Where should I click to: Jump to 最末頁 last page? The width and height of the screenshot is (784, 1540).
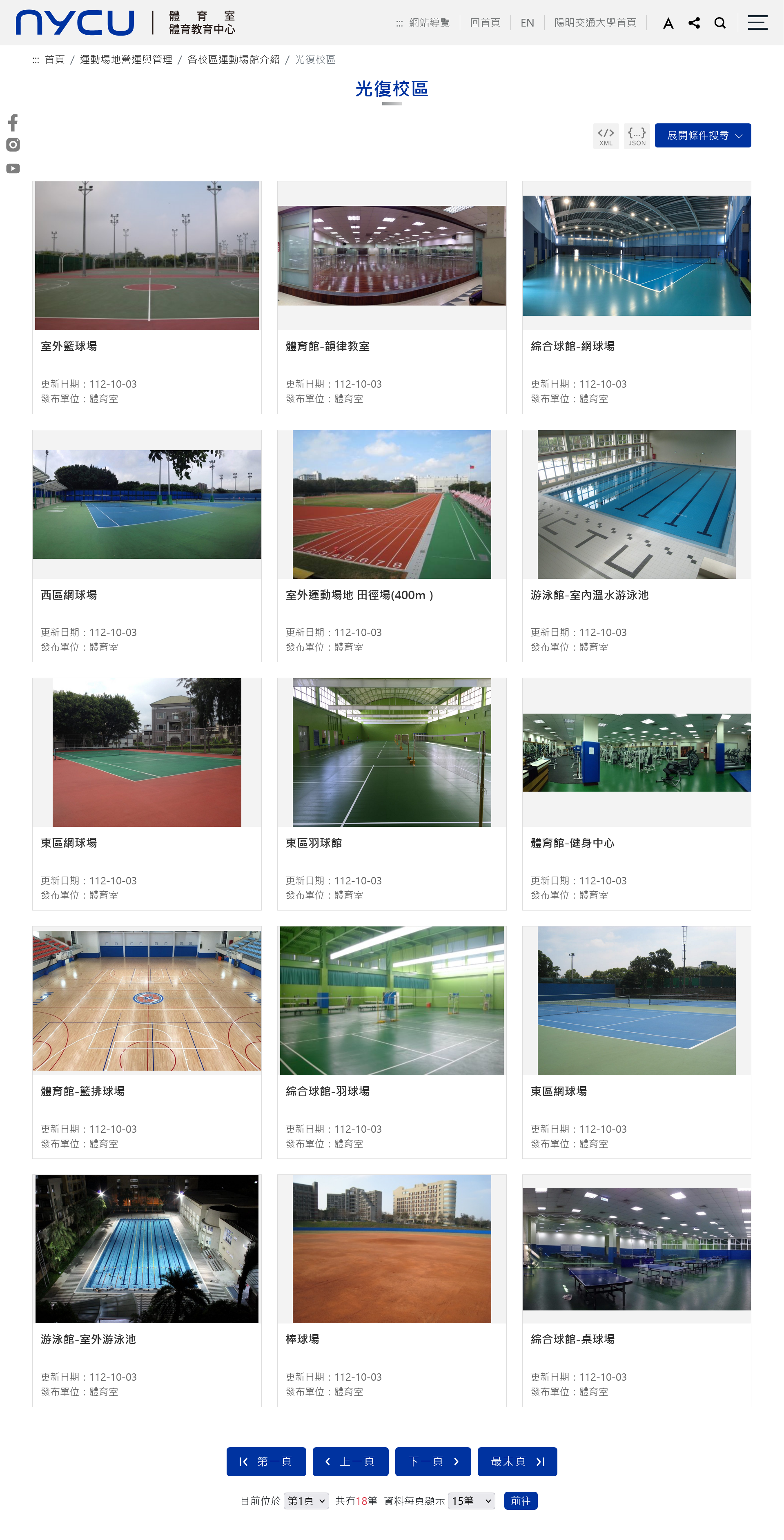tap(517, 1461)
